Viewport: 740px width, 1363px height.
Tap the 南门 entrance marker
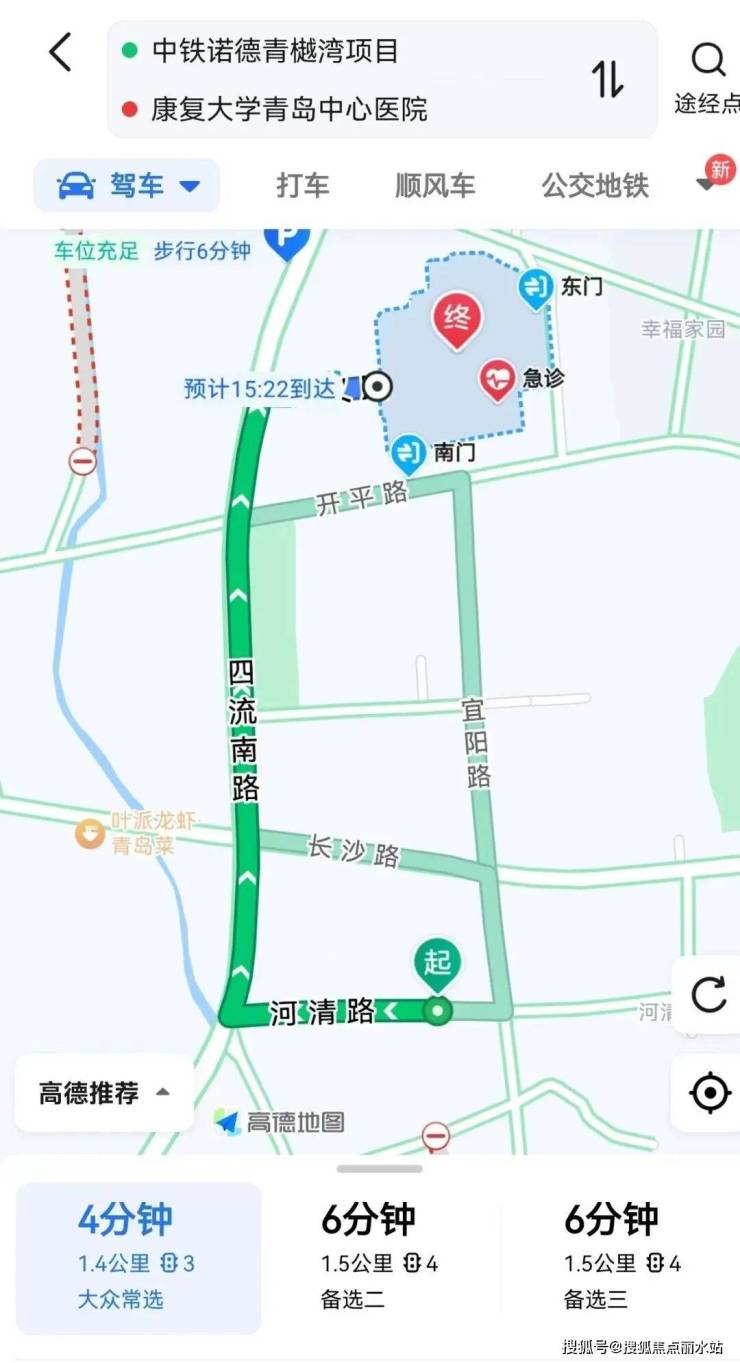click(408, 453)
